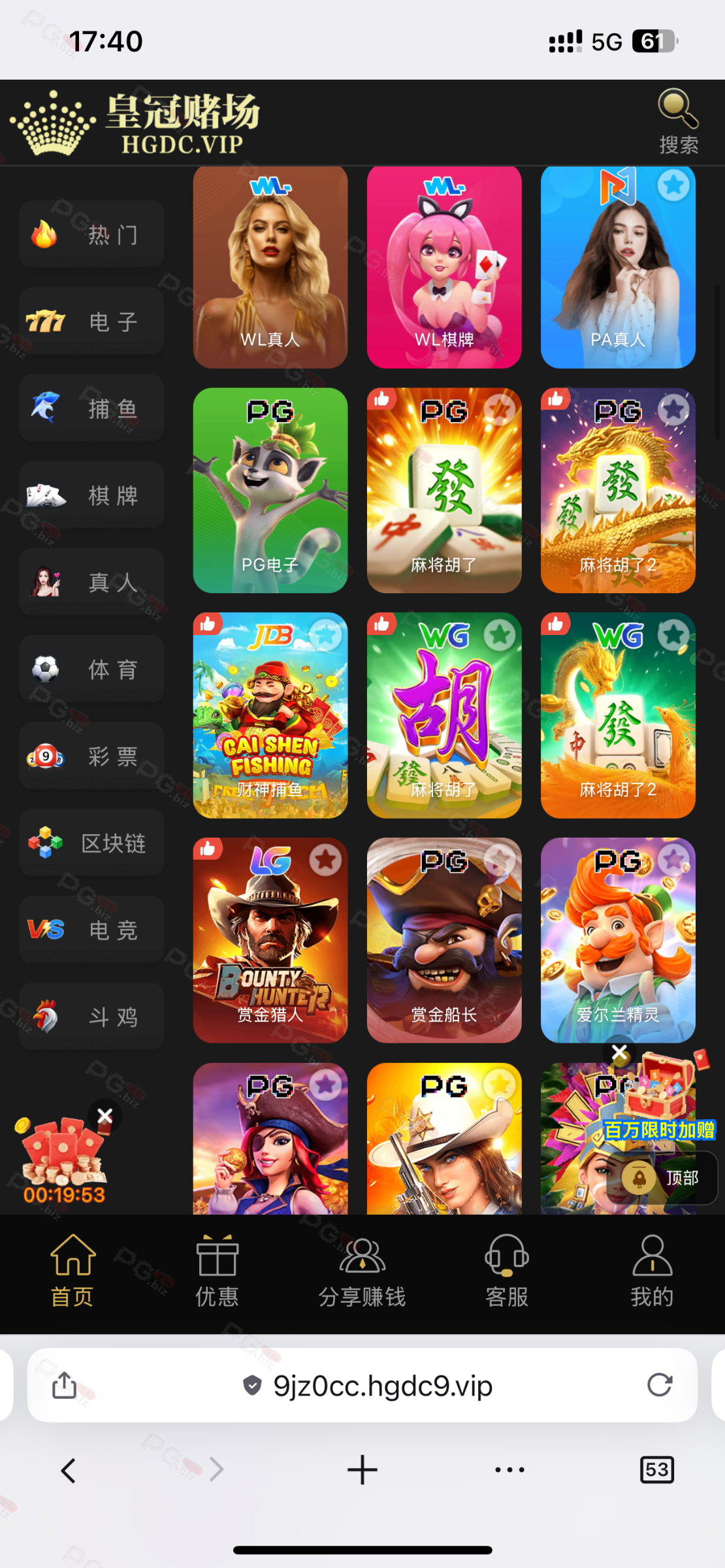Select the 棋牌 category
The height and width of the screenshot is (1568, 725).
91,495
